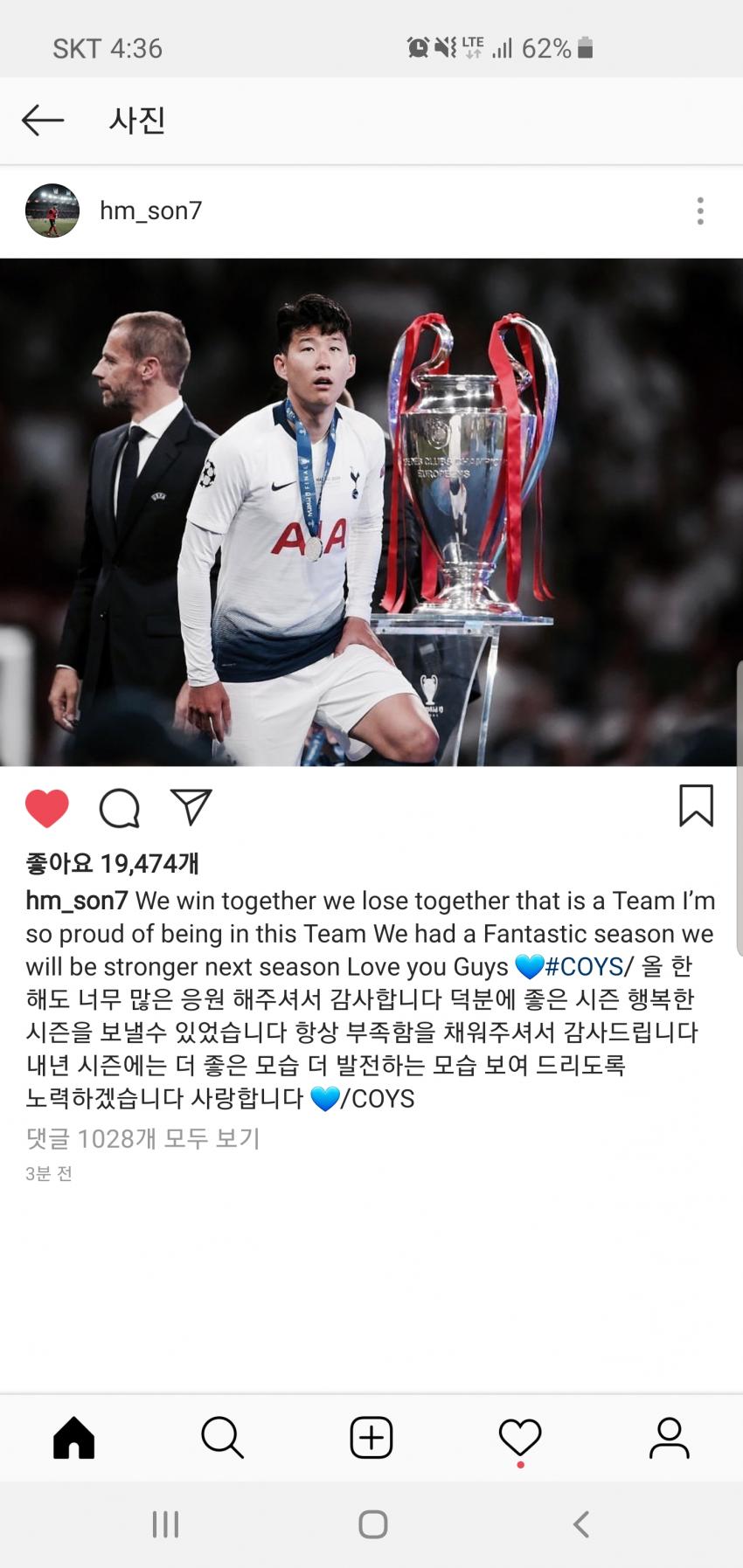Create a new post with the plus tab
Screen dimensions: 743x1568
pos(371,1437)
